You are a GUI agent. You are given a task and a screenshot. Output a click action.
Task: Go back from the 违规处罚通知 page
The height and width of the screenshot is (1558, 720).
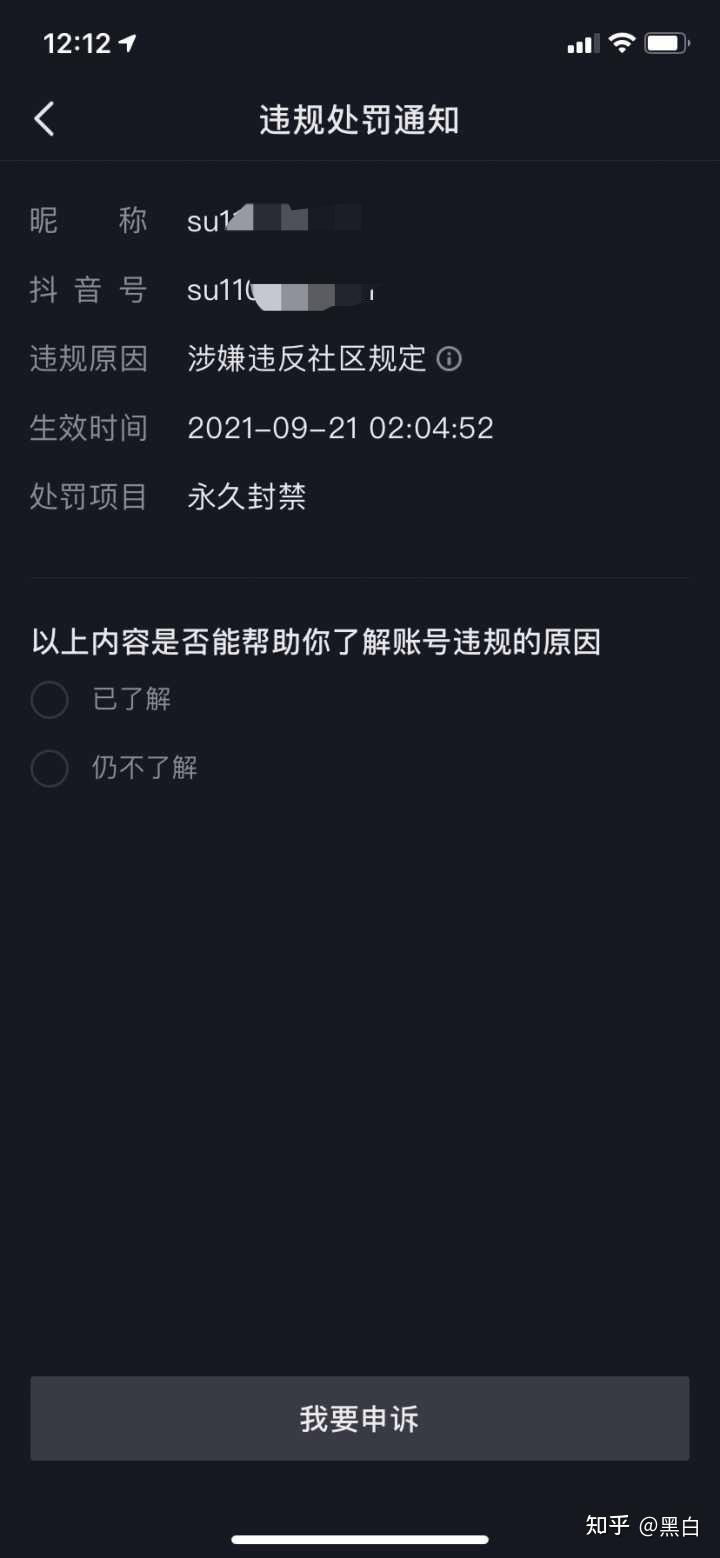point(44,120)
